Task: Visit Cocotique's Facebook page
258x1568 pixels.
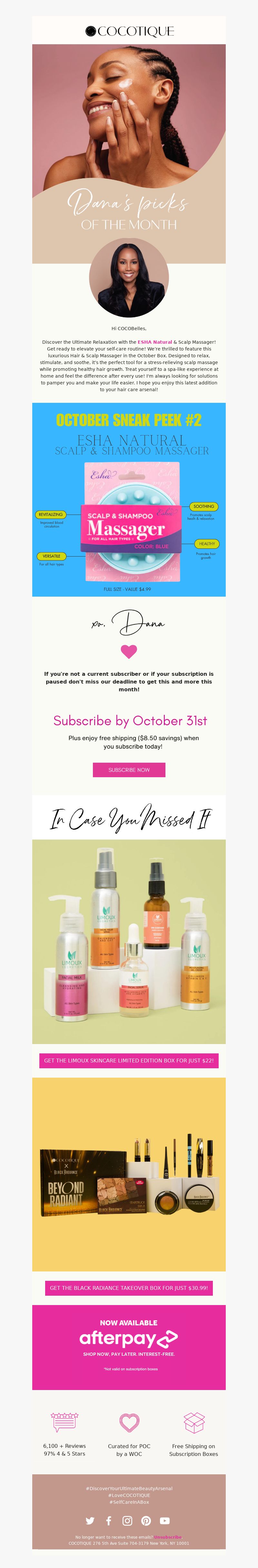Action: [x=109, y=1521]
